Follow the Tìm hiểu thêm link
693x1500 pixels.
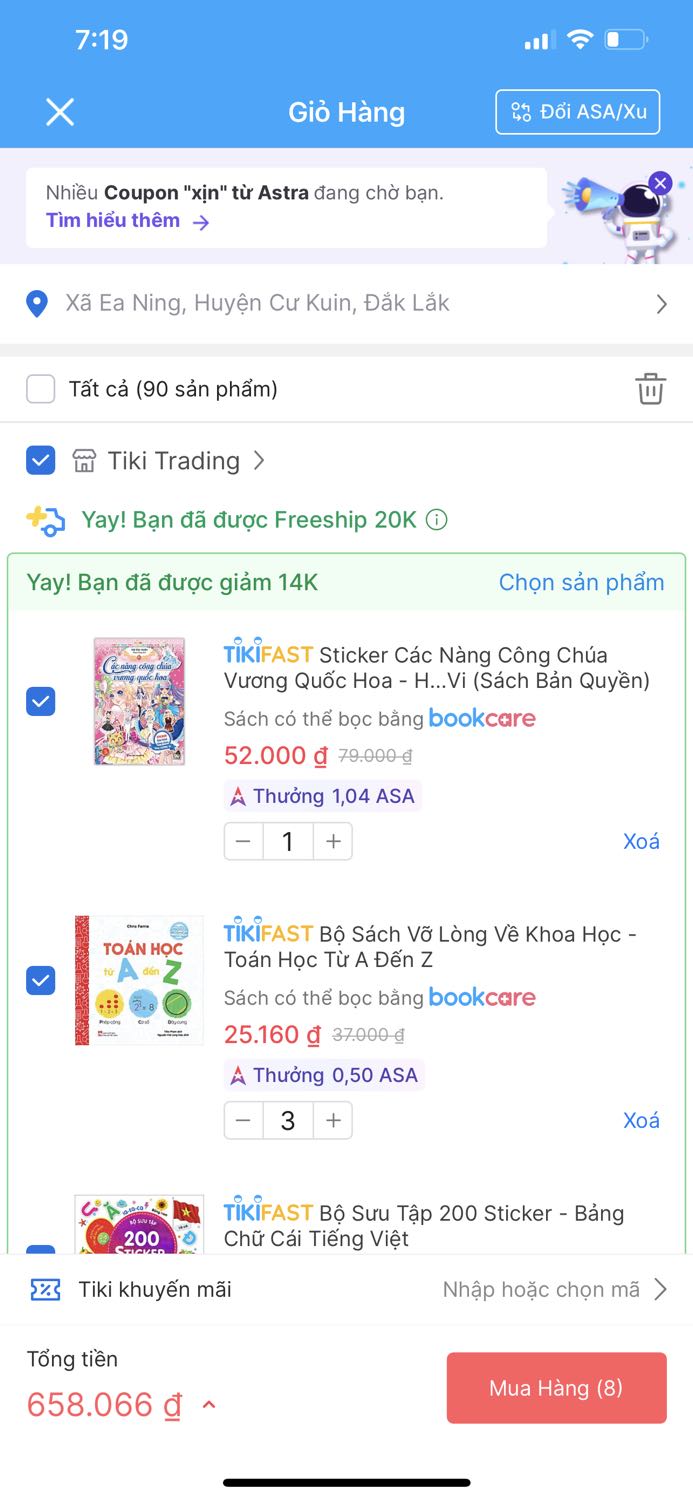coord(128,221)
